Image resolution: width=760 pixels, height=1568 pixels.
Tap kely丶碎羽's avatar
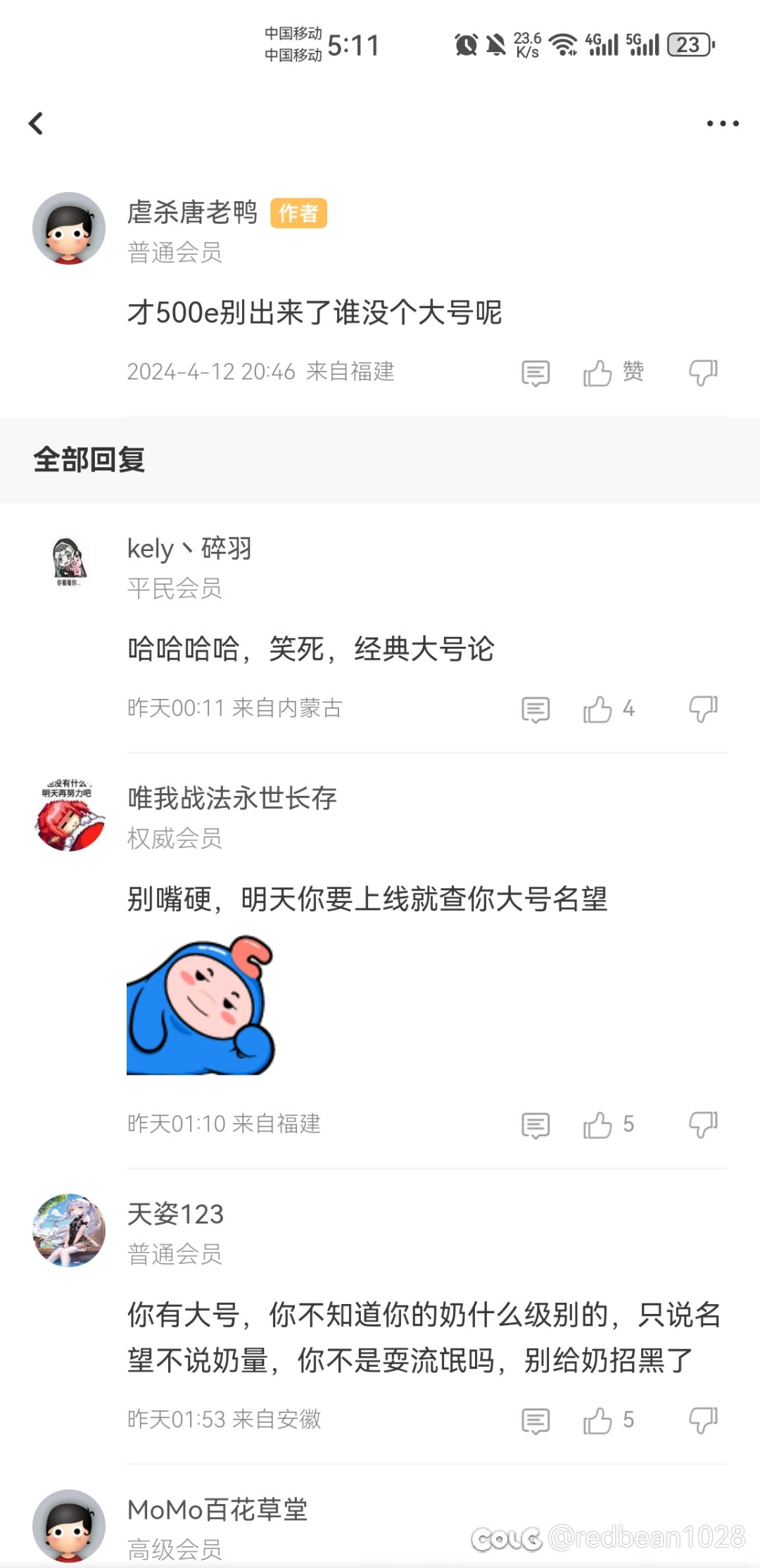click(69, 563)
